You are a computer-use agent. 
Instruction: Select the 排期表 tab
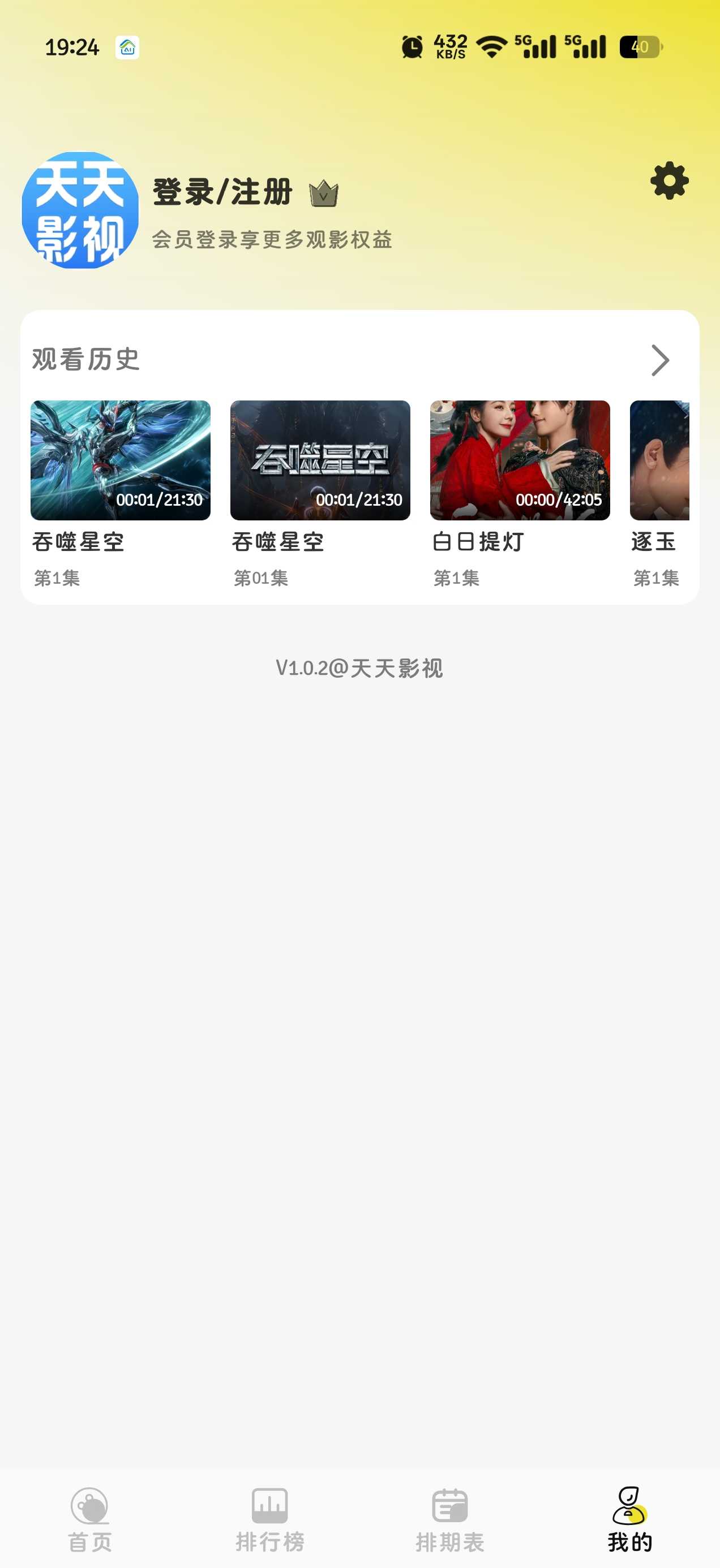pos(450,1520)
